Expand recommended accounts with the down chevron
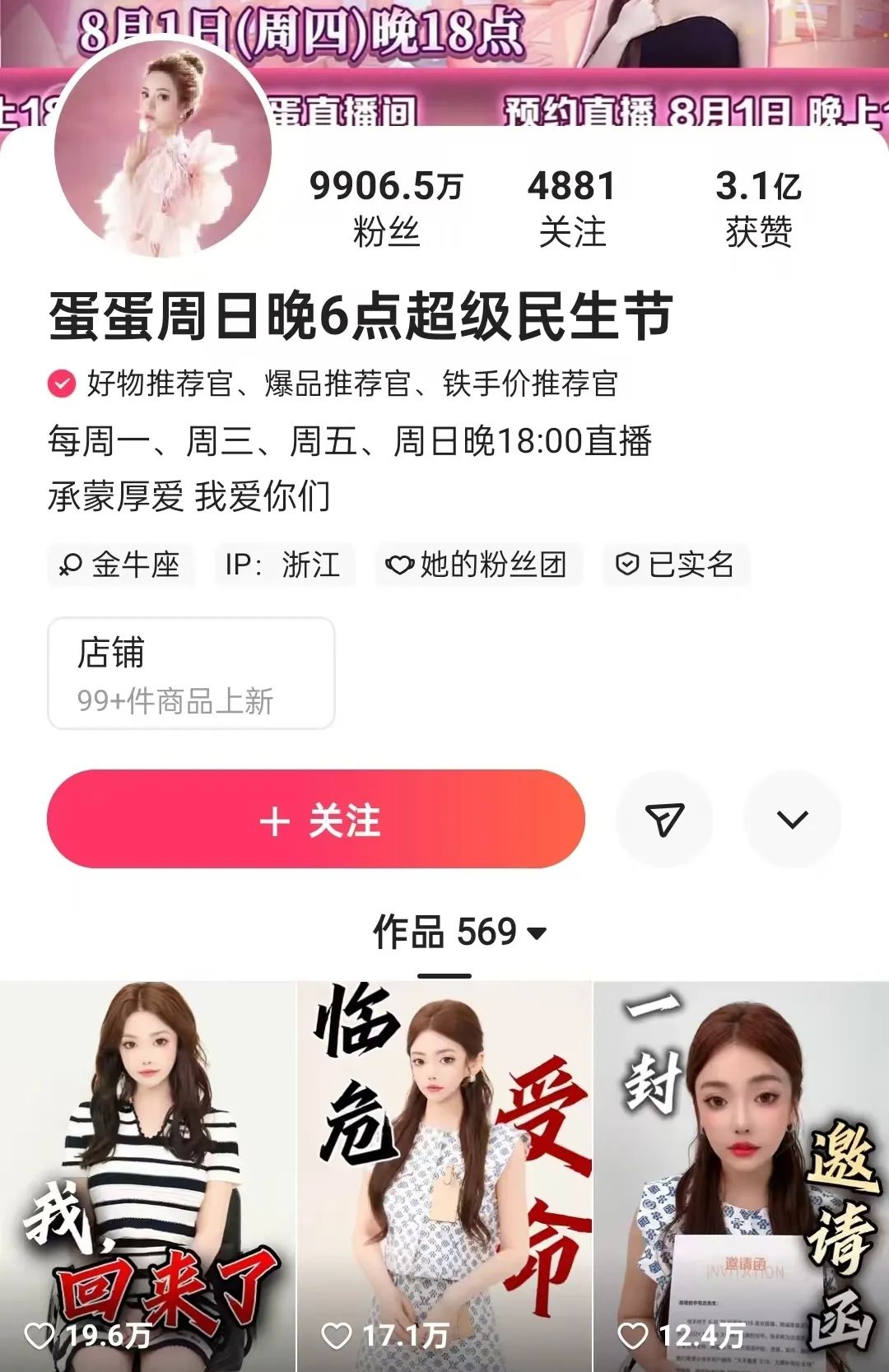Screen dimensions: 889x1372 792,820
